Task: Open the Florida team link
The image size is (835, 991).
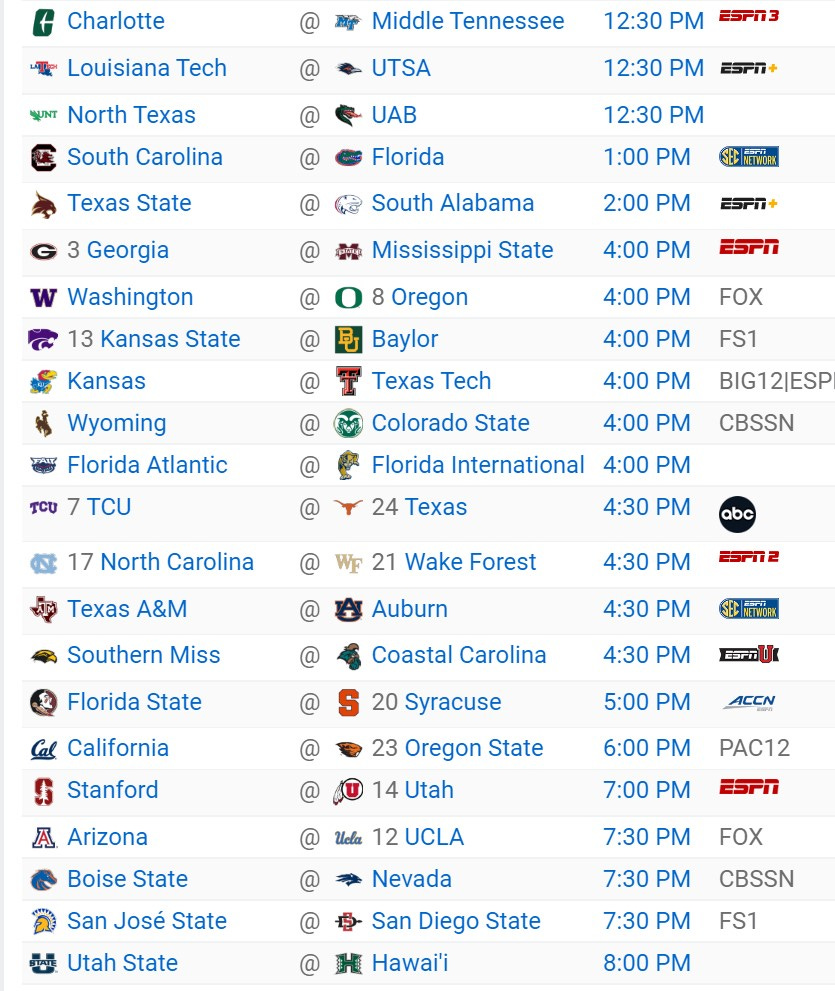Action: click(x=407, y=157)
